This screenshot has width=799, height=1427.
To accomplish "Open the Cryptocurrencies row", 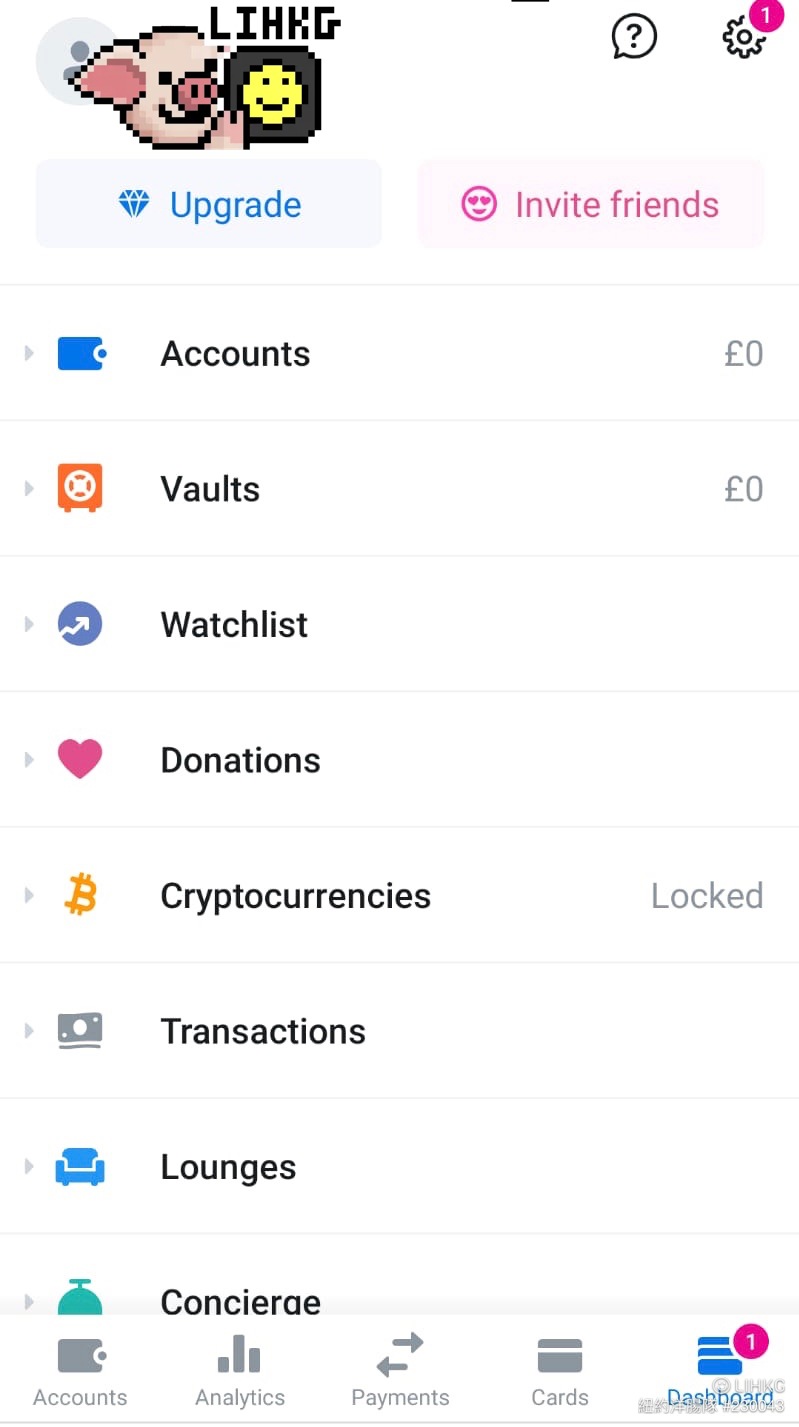I will [x=399, y=895].
